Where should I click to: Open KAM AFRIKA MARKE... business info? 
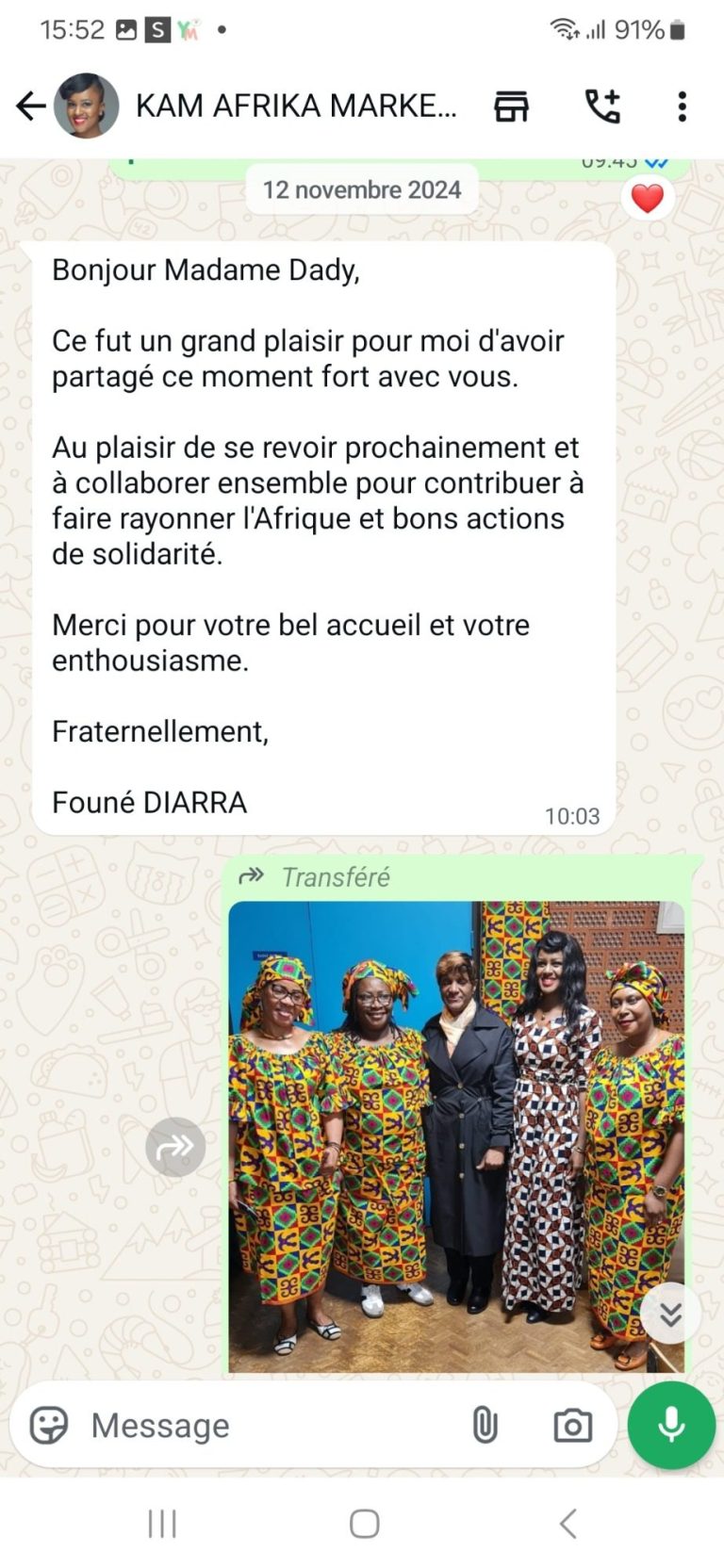296,106
